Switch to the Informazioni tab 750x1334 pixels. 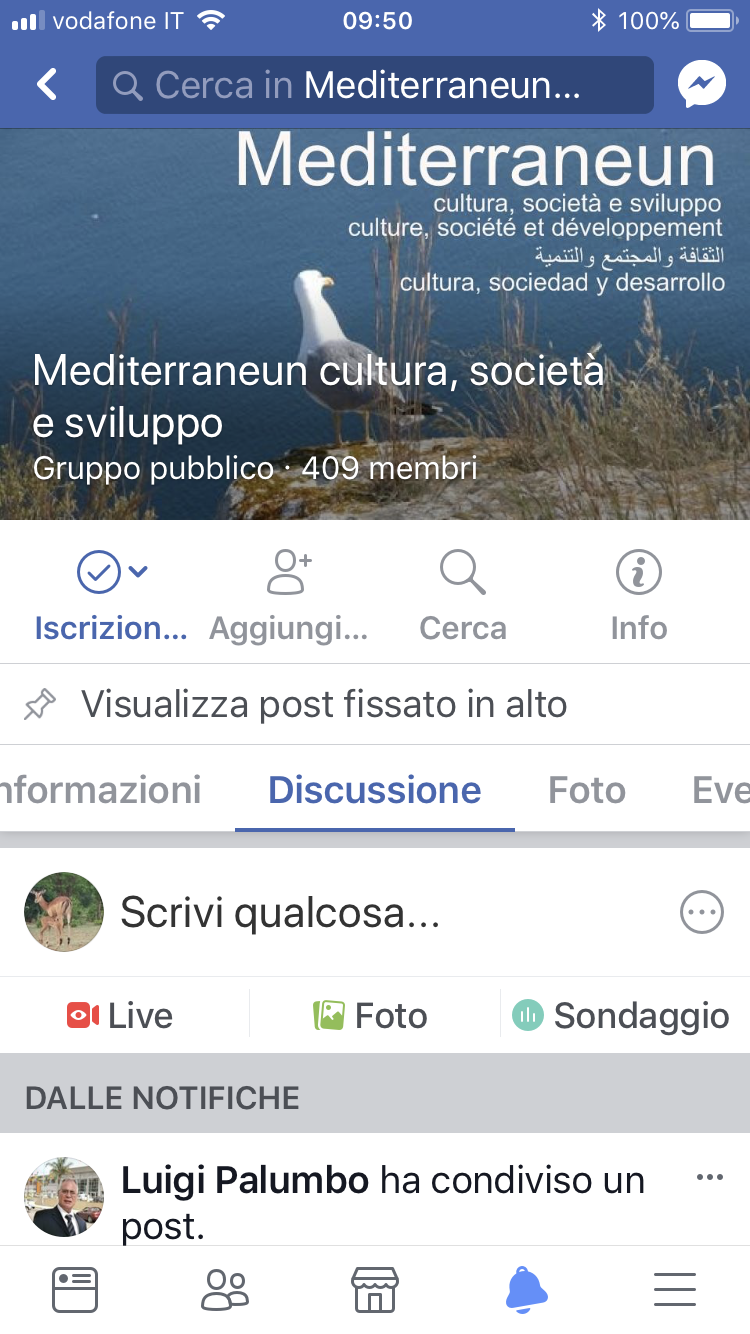[100, 790]
